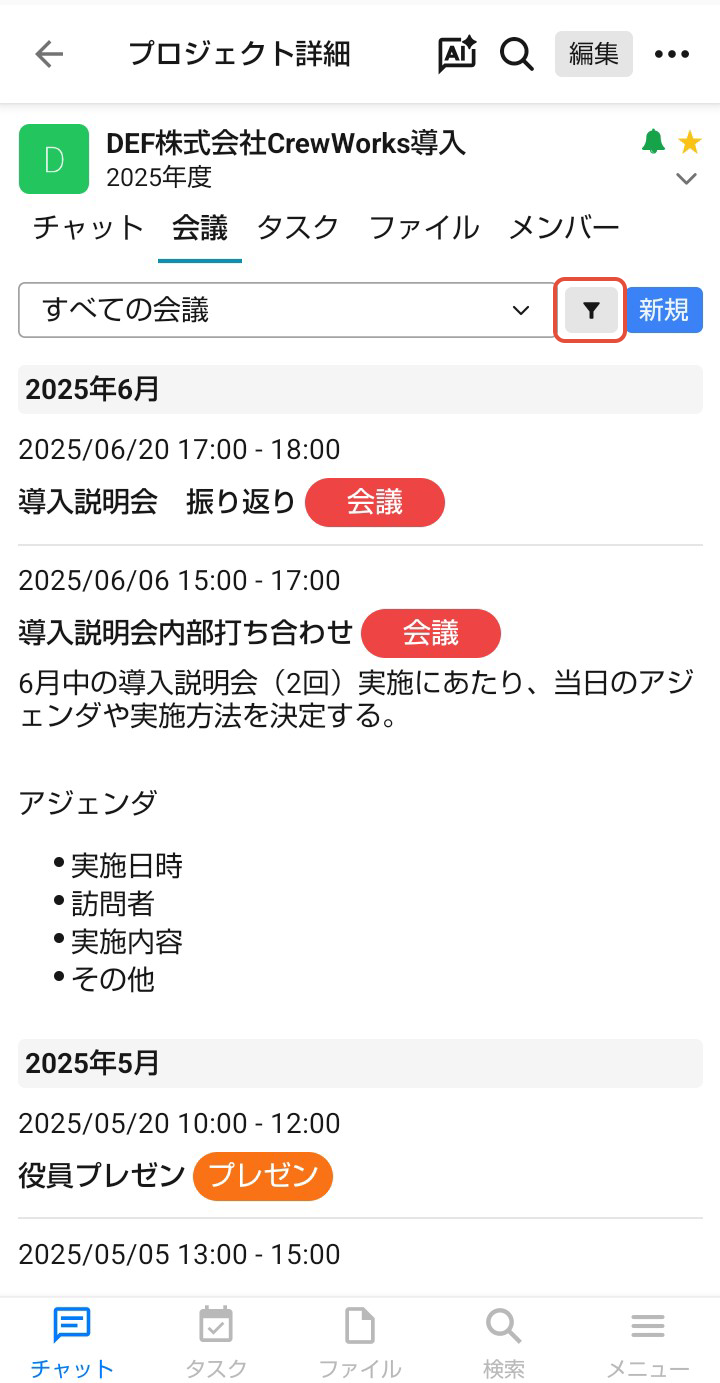Switch to the タスク tab at top
Image resolution: width=720 pixels, height=1383 pixels.
[x=298, y=228]
